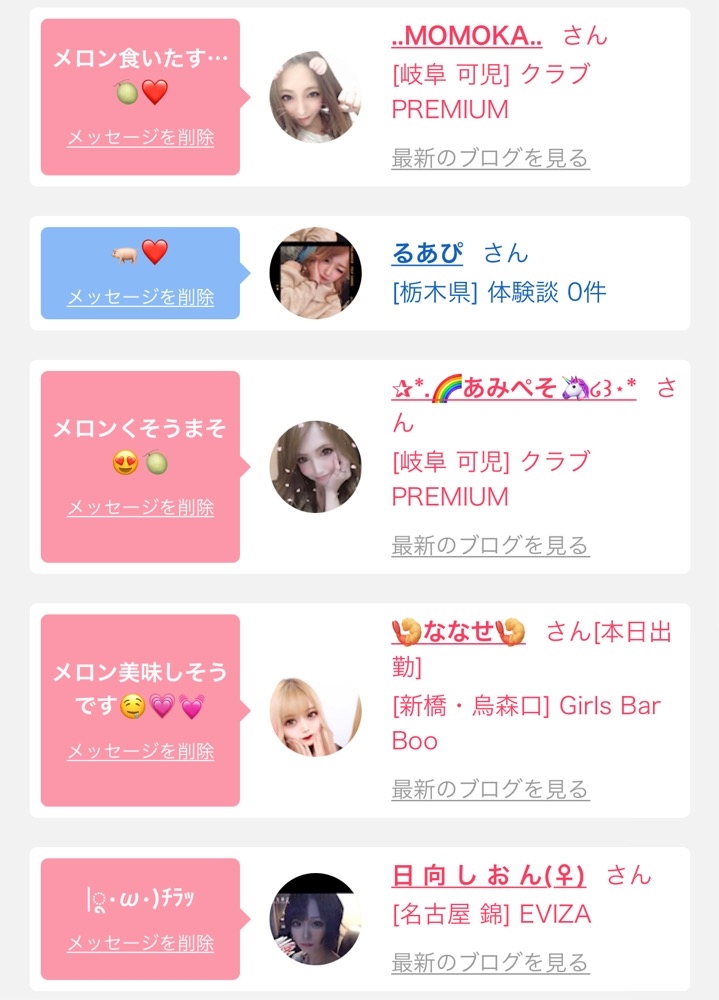719x1000 pixels.
Task: Delete the メロンくそうまそ message
Action: coord(140,507)
